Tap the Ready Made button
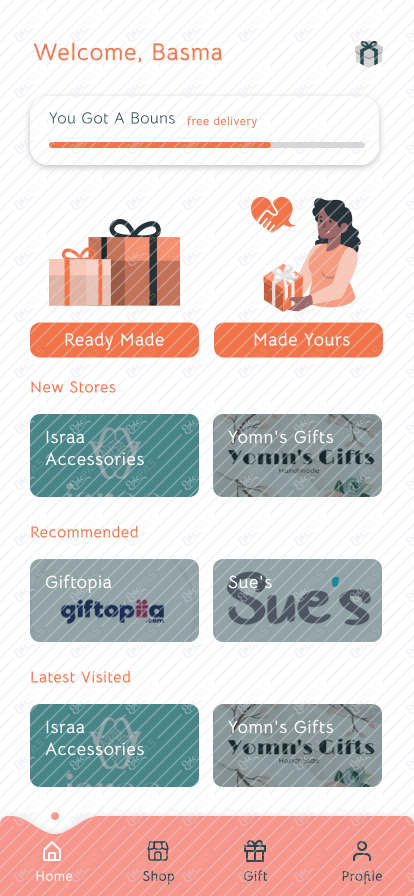The image size is (414, 896). click(x=114, y=339)
